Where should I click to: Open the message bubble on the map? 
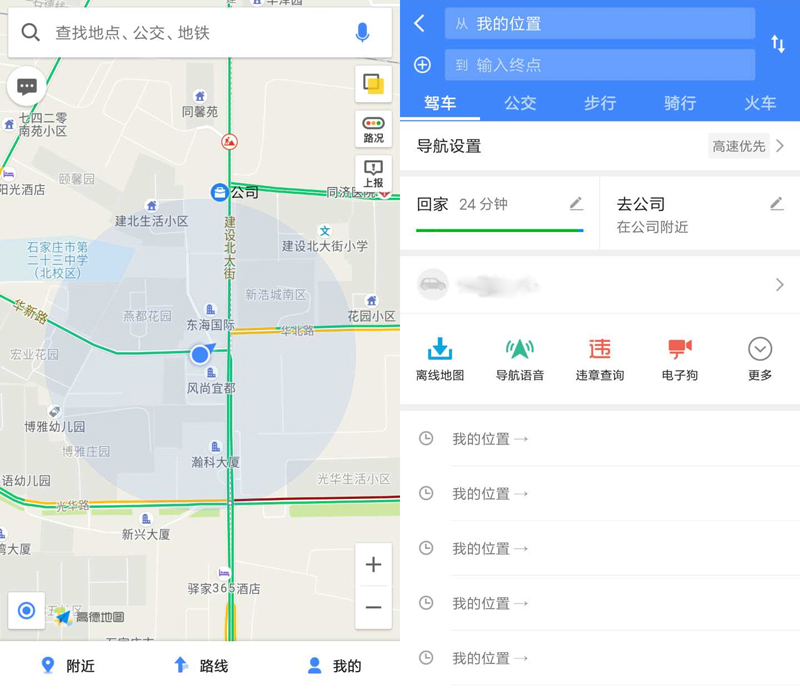click(x=27, y=87)
